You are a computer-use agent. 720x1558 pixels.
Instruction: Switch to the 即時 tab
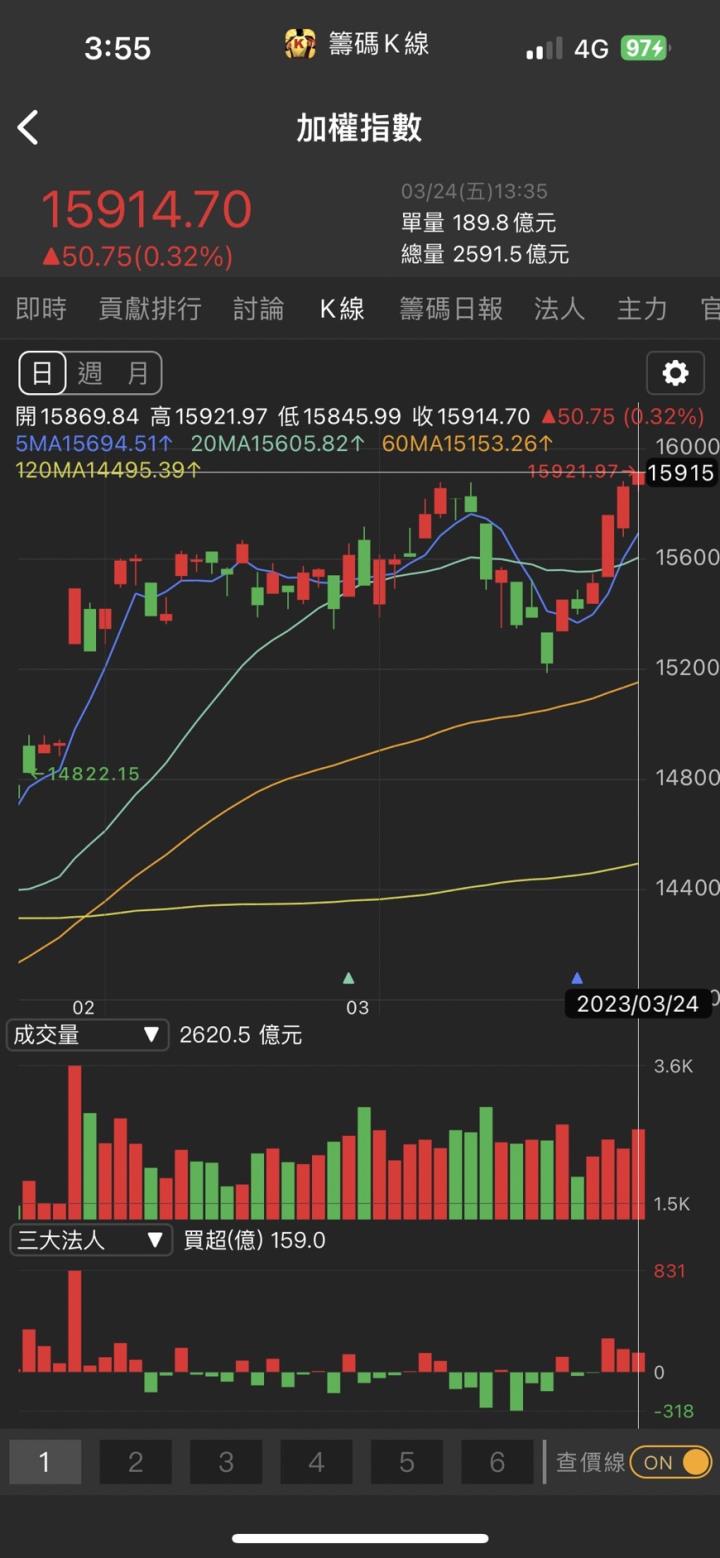click(41, 309)
